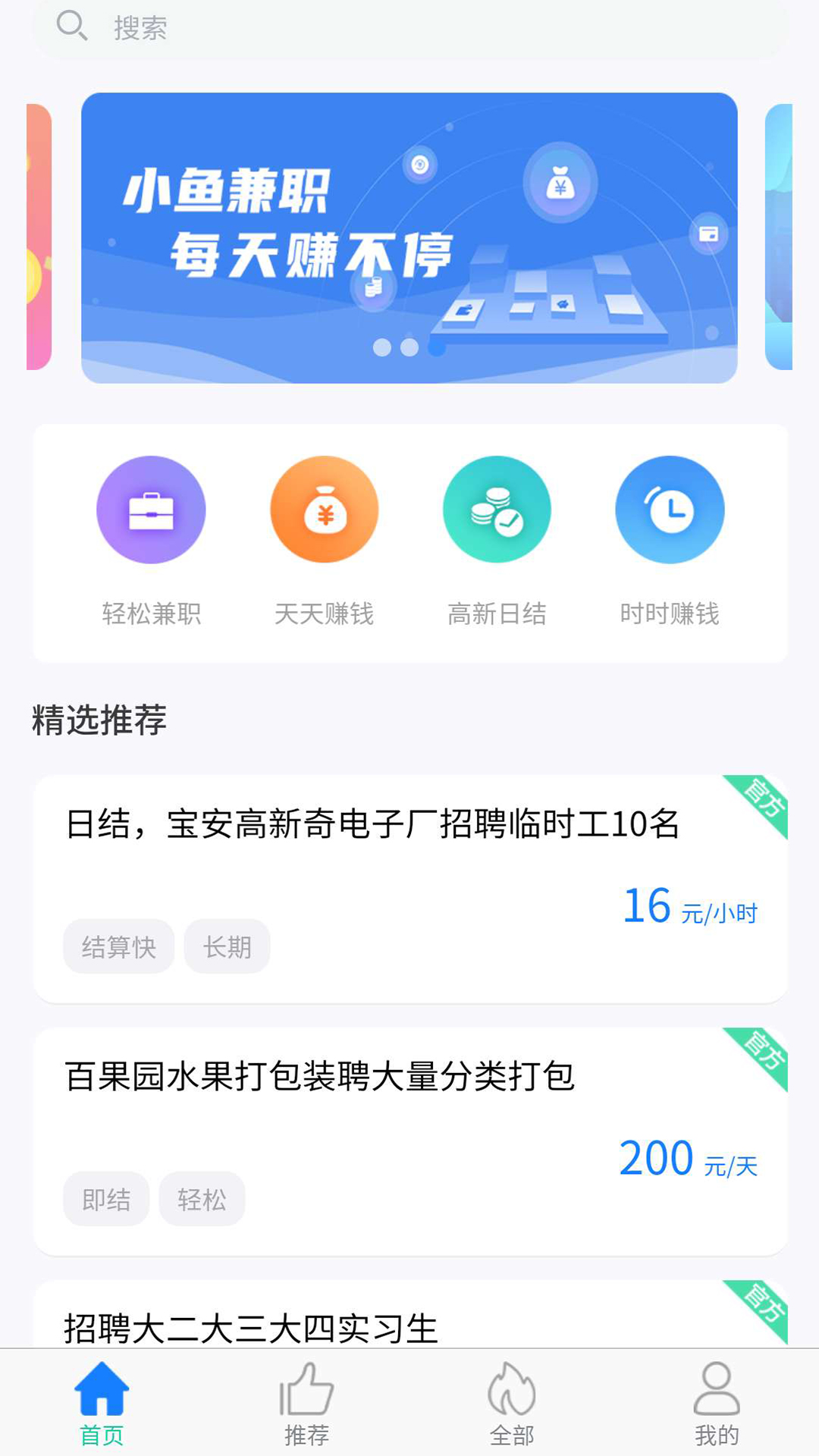Open the 小鱼兼职 banner
819x1456 pixels.
click(409, 237)
